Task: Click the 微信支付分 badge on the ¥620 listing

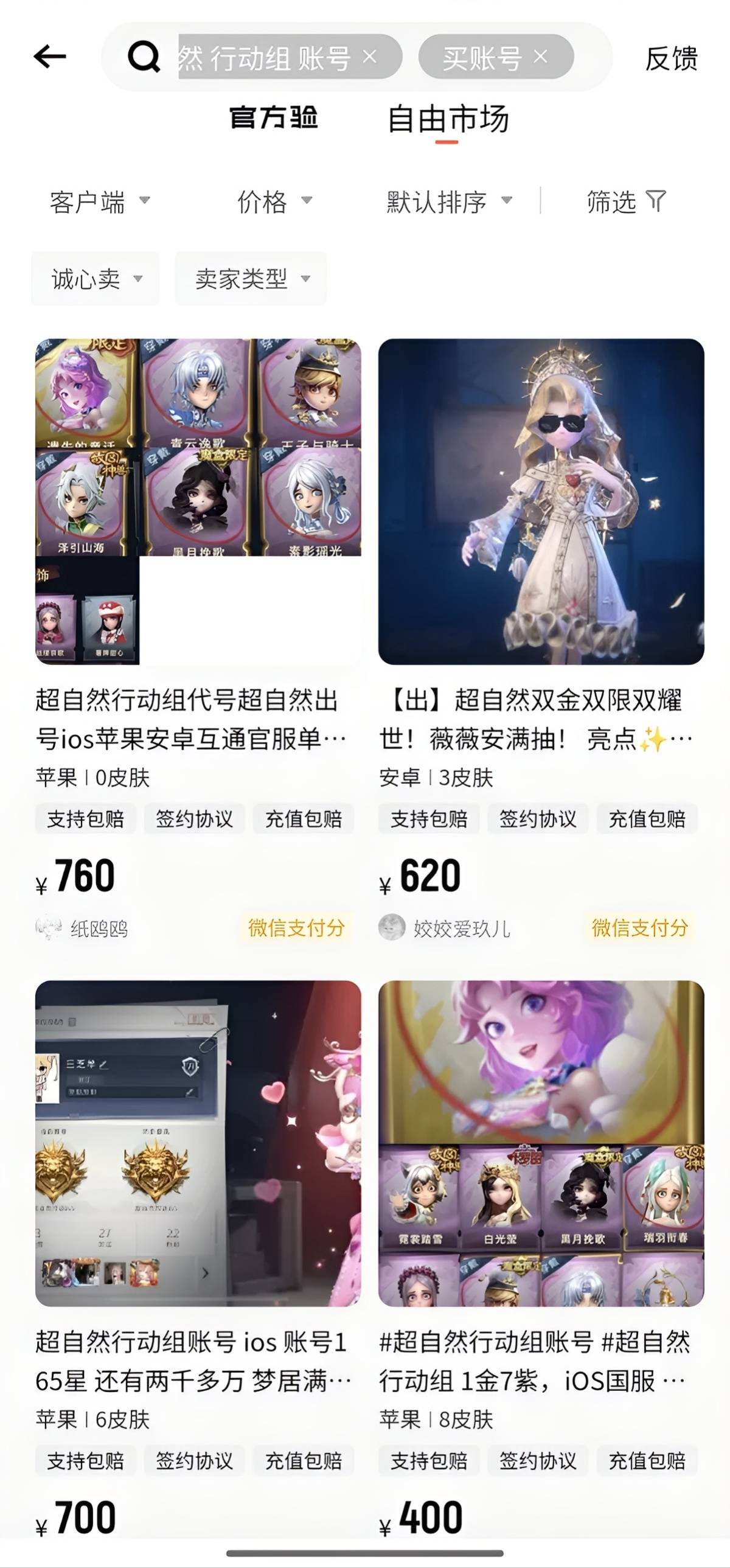Action: point(639,929)
